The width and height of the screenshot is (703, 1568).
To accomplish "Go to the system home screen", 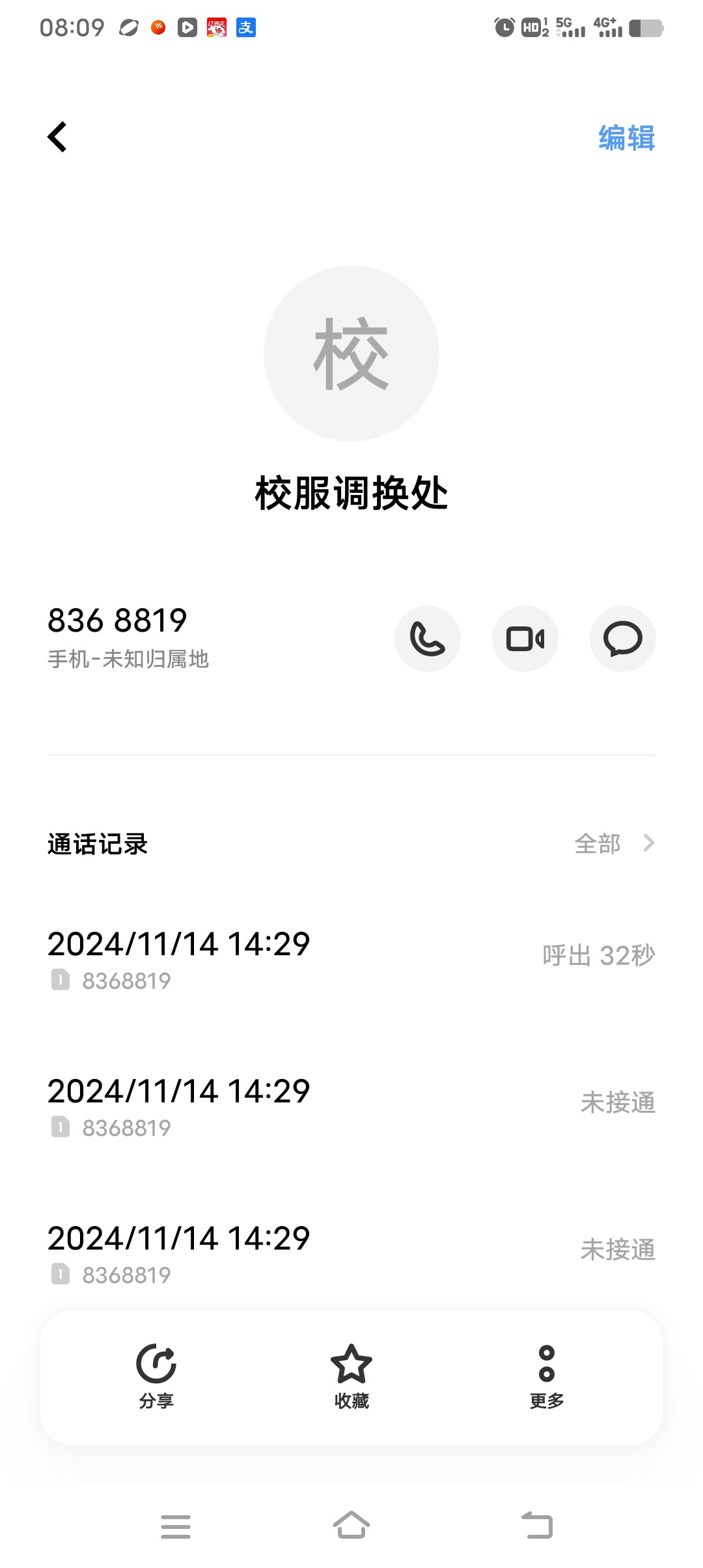I will tap(351, 1526).
